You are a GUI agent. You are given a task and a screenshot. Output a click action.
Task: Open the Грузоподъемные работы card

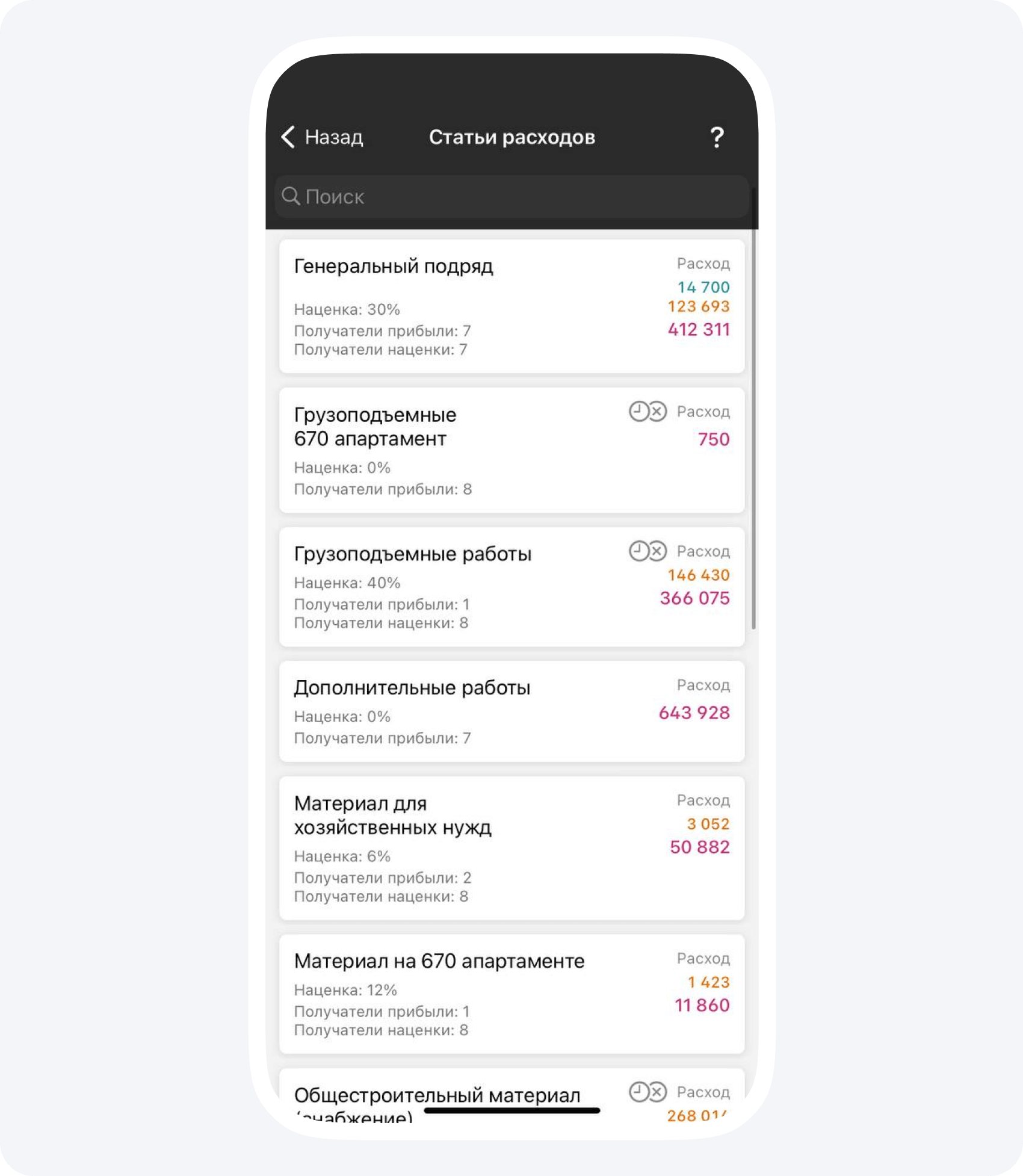512,587
